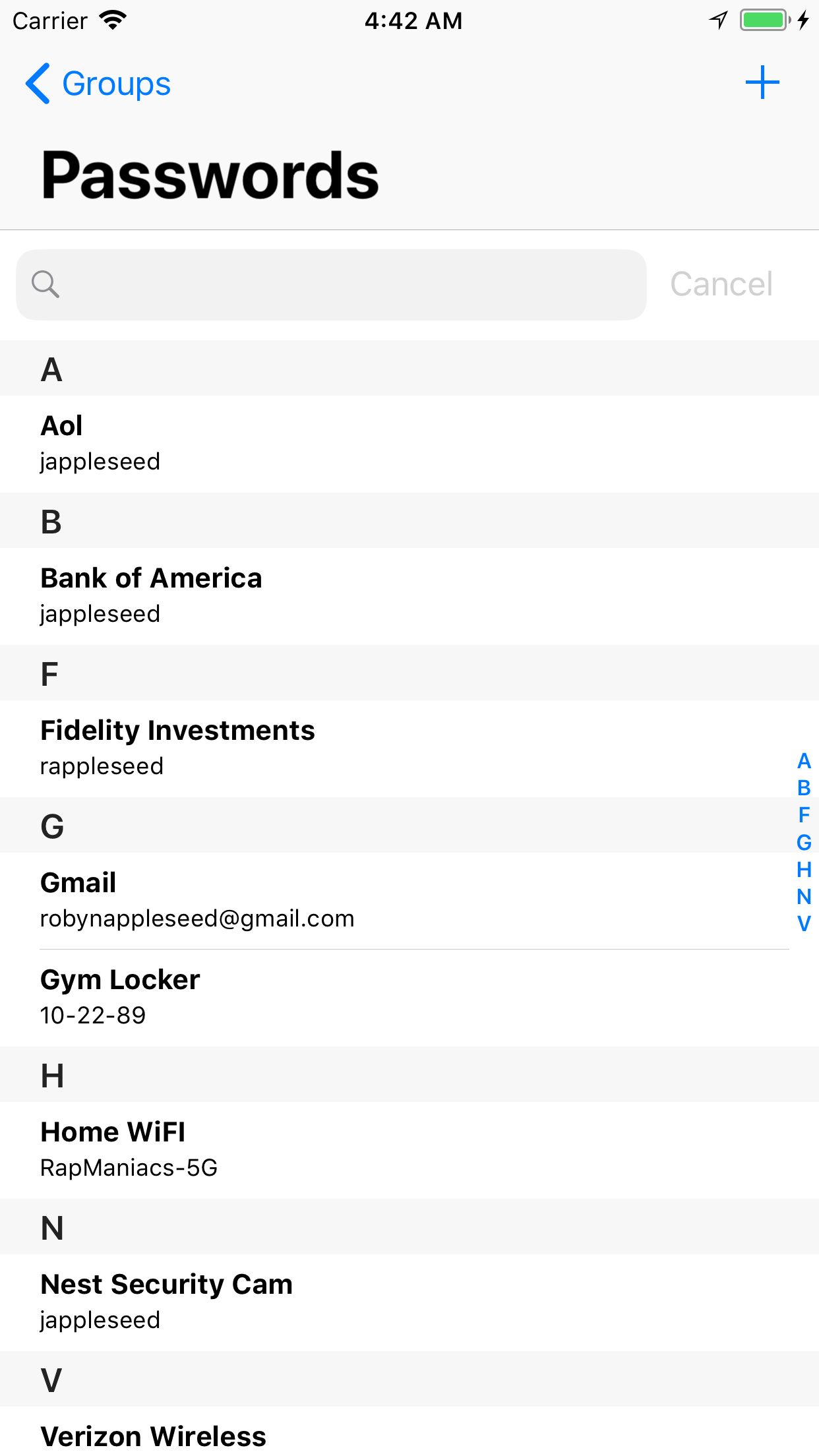Tap Cancel to dismiss the search
819x1456 pixels.
point(721,285)
